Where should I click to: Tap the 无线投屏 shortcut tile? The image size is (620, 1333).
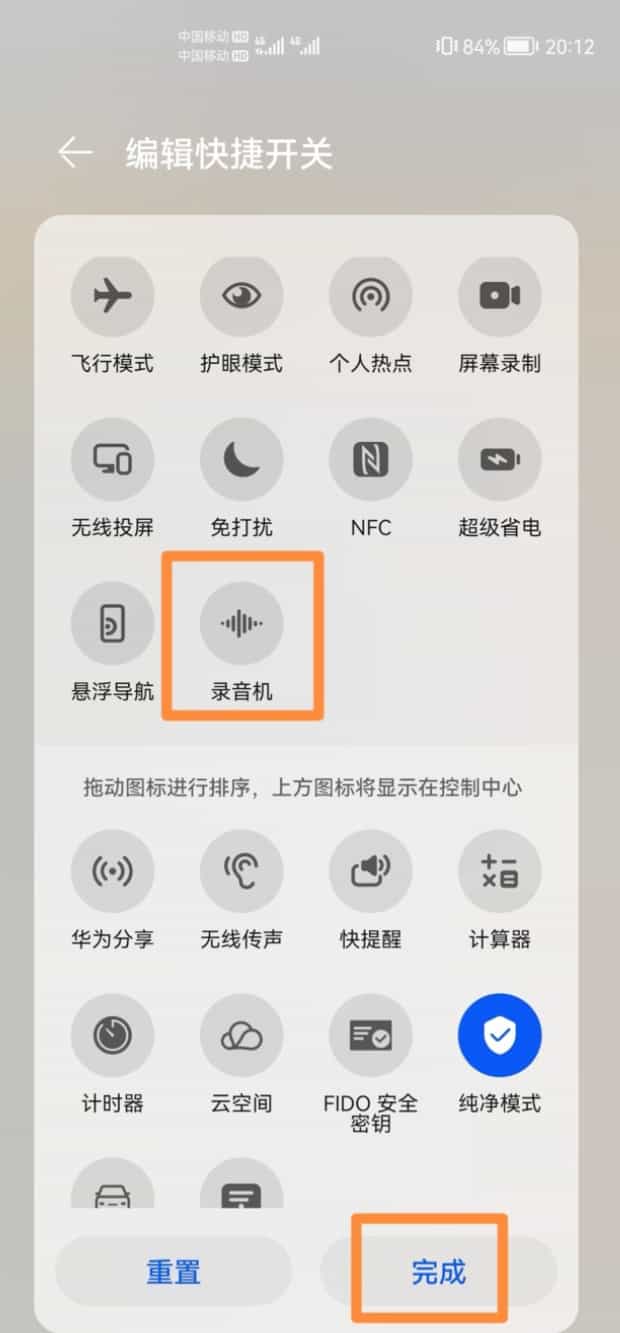pyautogui.click(x=112, y=460)
